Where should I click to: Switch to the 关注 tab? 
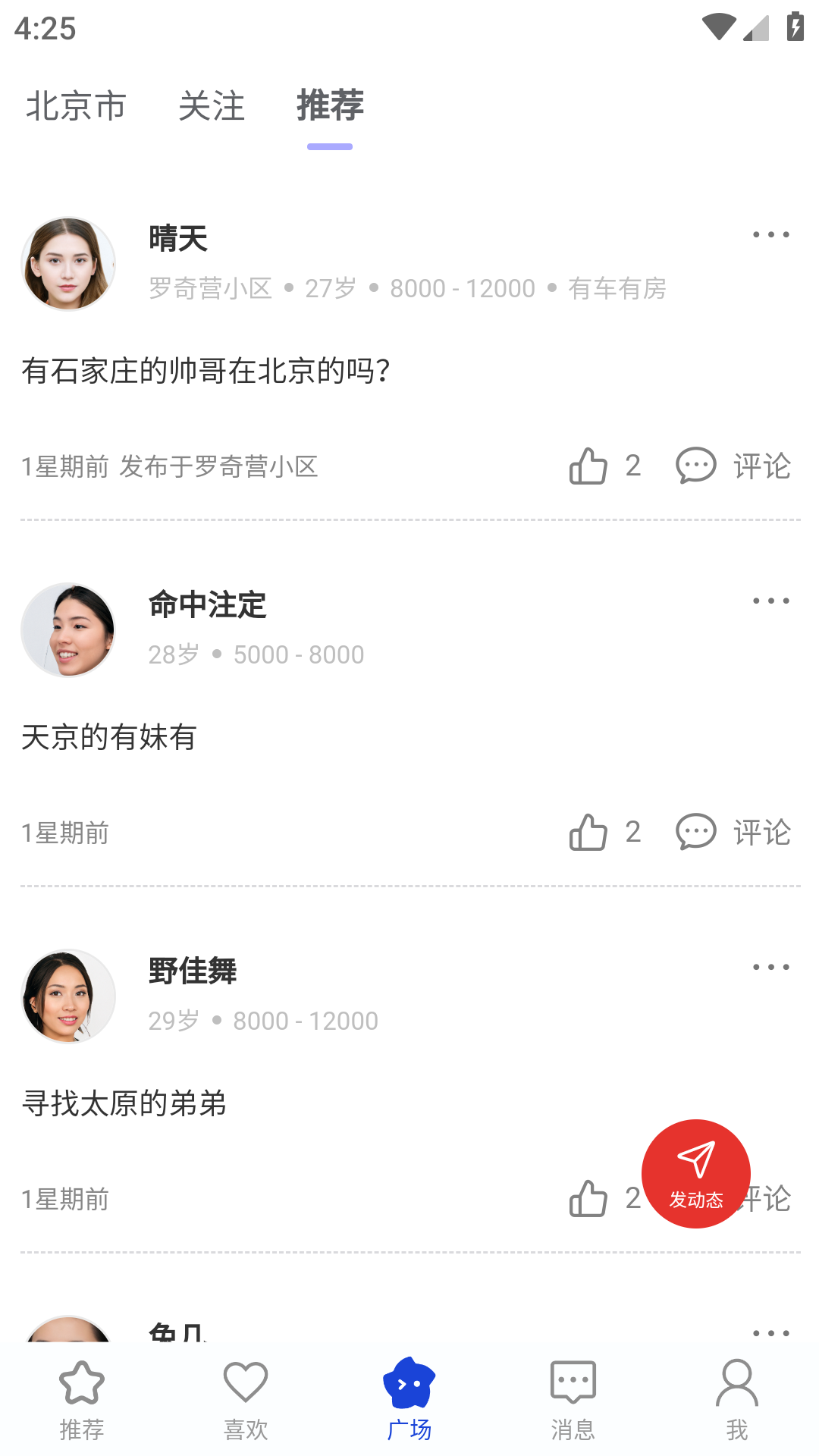coord(212,107)
